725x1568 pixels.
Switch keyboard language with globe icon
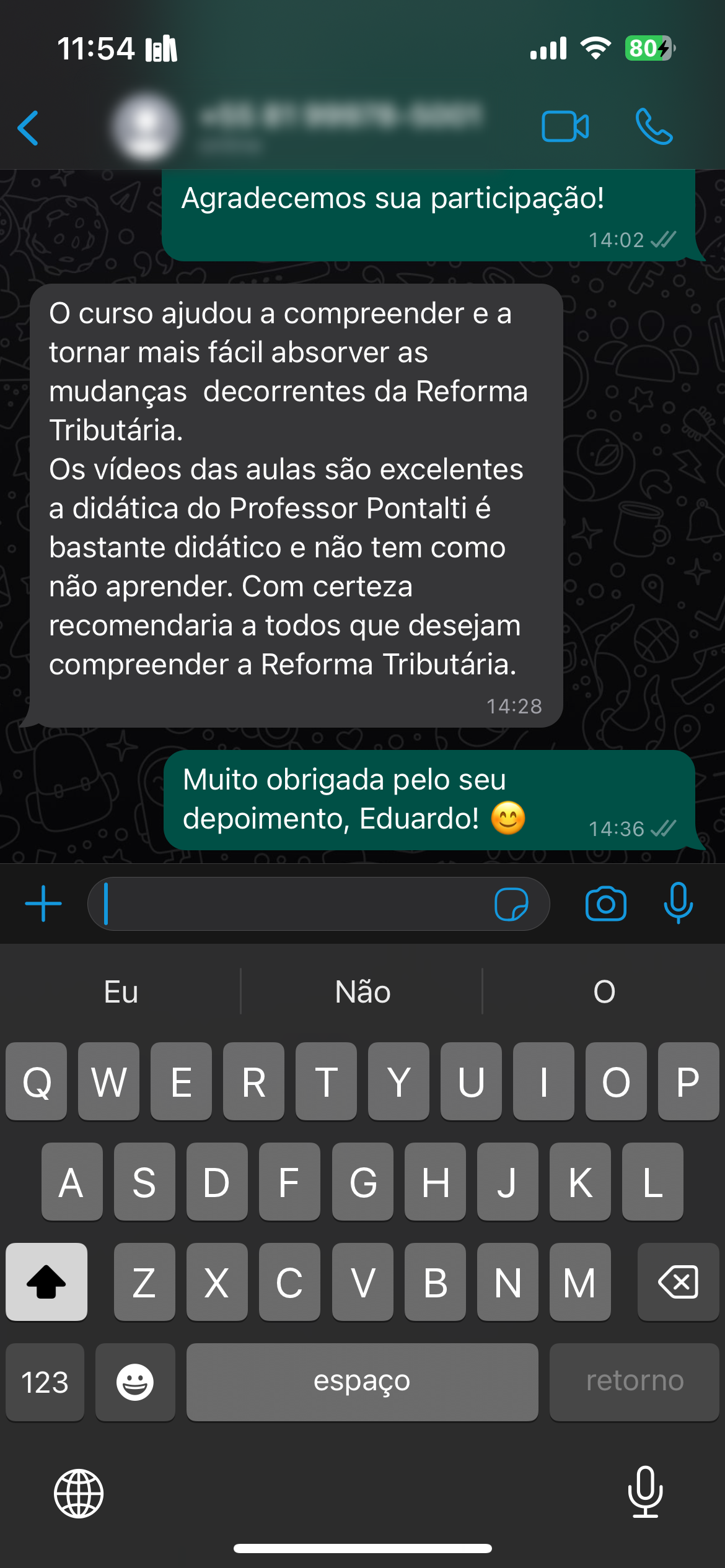point(79,1493)
